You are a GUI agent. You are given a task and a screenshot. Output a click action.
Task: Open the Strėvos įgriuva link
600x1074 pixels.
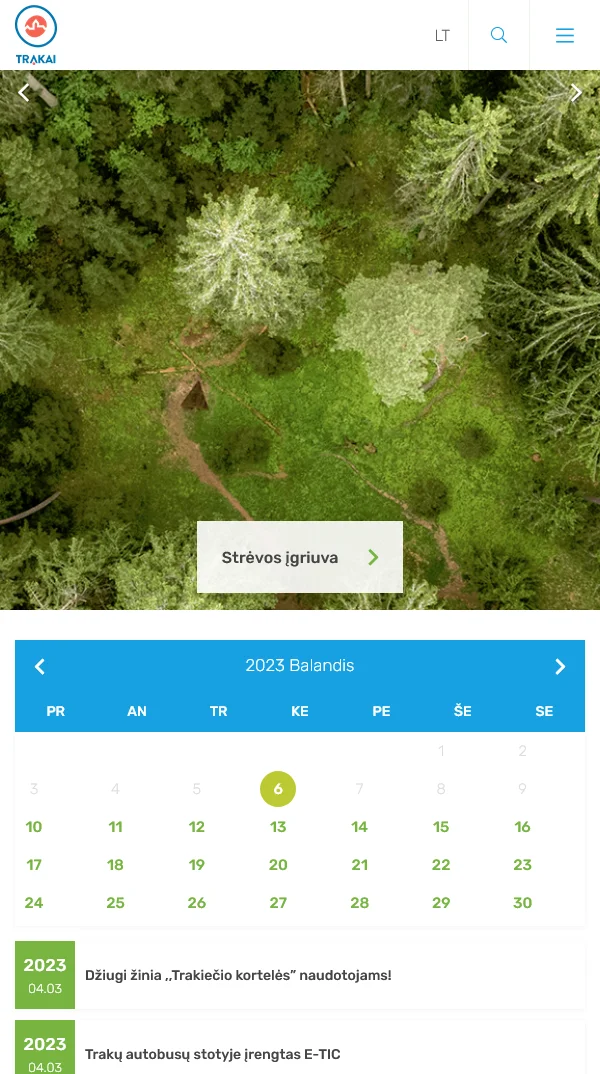(x=299, y=557)
